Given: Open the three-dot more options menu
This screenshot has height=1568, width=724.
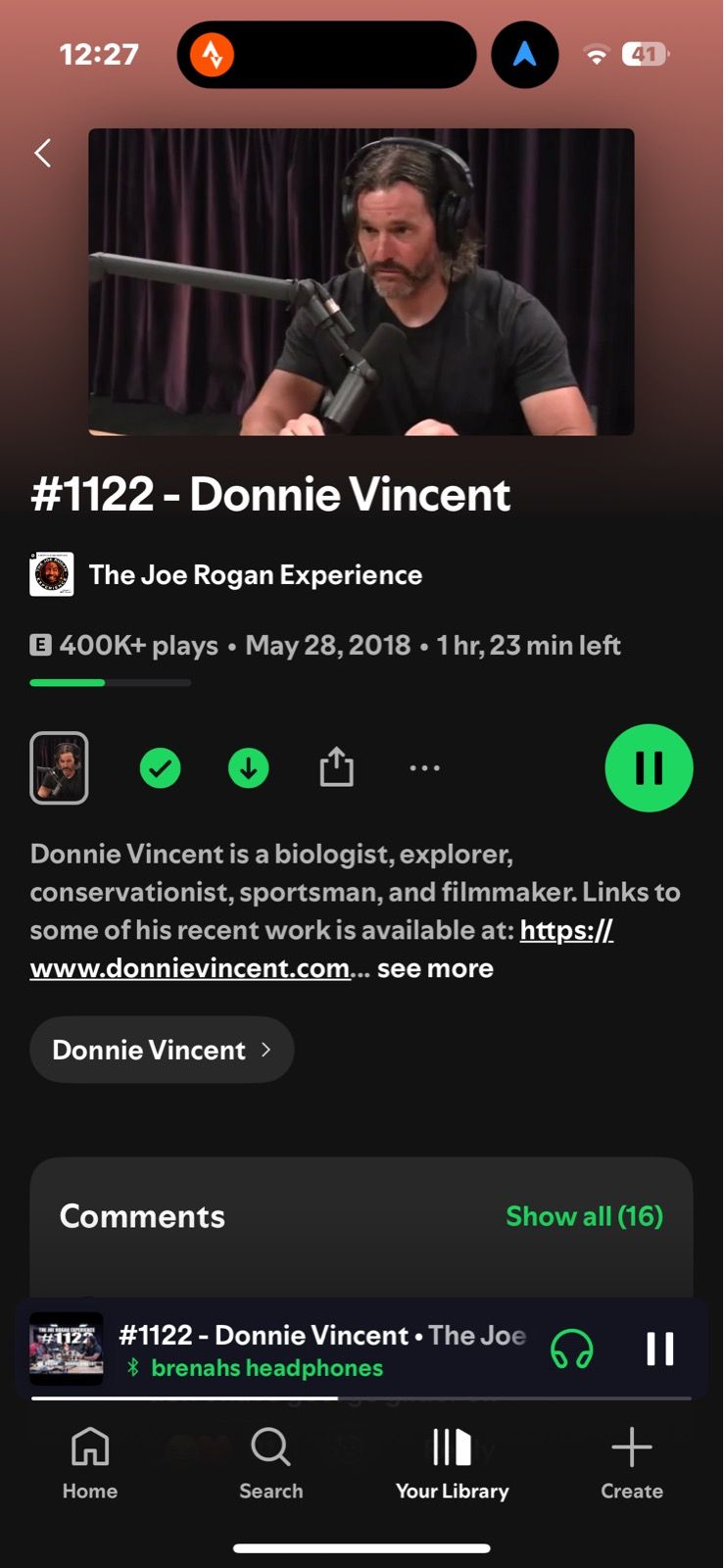Looking at the screenshot, I should [424, 768].
